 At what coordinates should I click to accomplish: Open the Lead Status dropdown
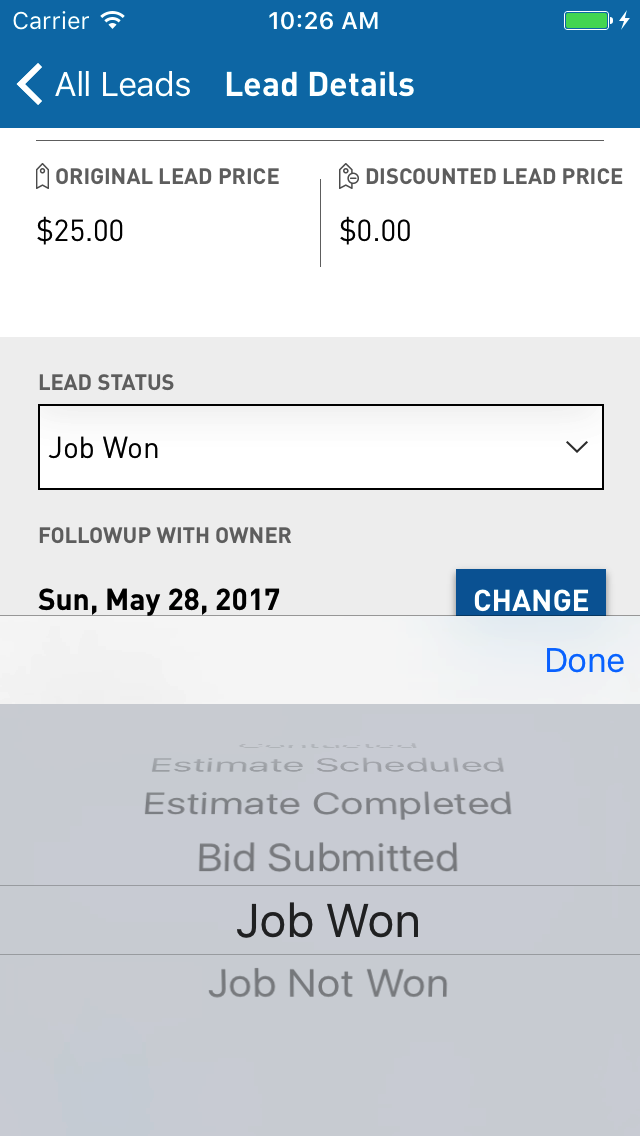[320, 447]
